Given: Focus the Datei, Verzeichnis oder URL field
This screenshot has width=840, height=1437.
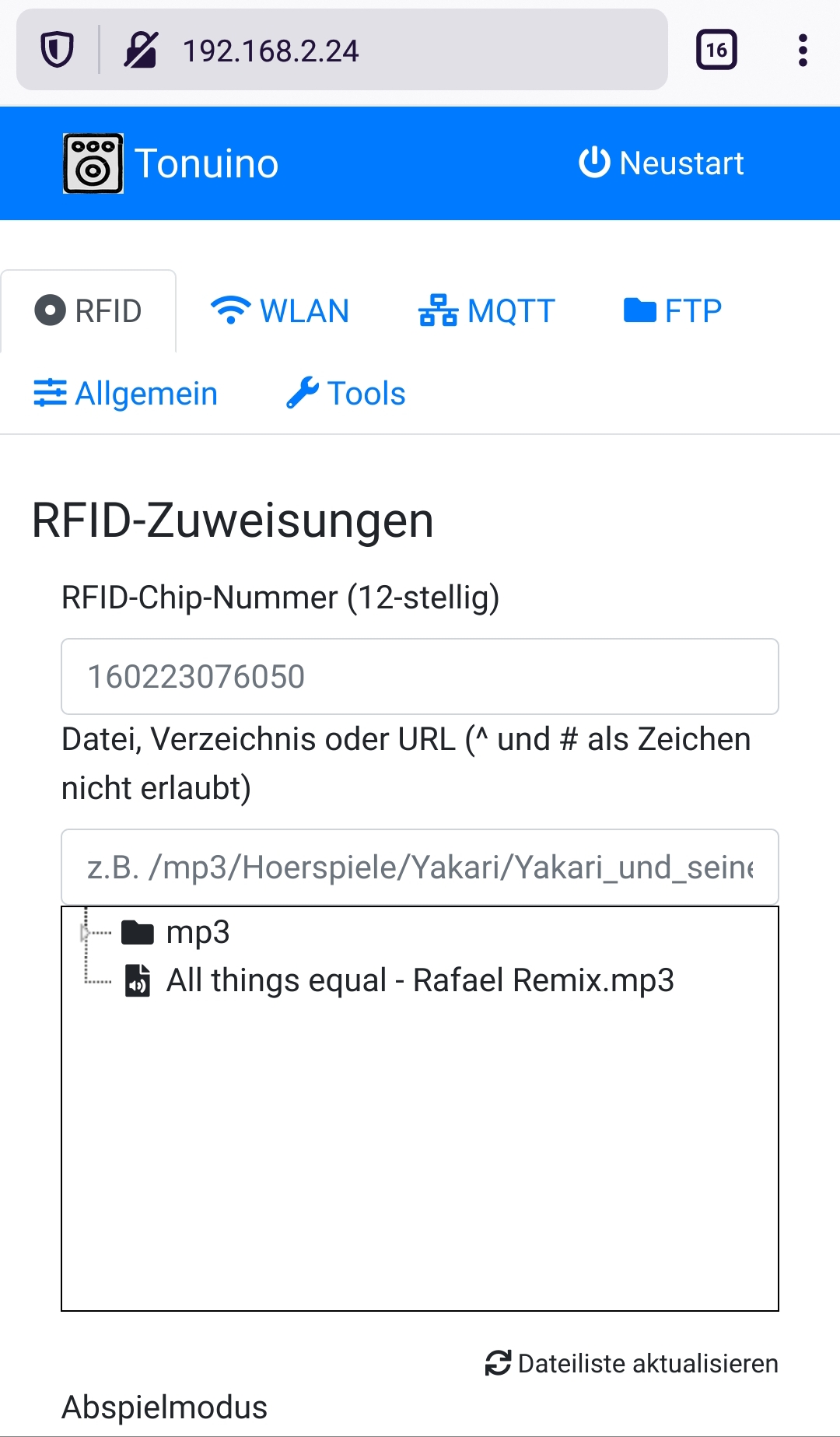Looking at the screenshot, I should (420, 867).
